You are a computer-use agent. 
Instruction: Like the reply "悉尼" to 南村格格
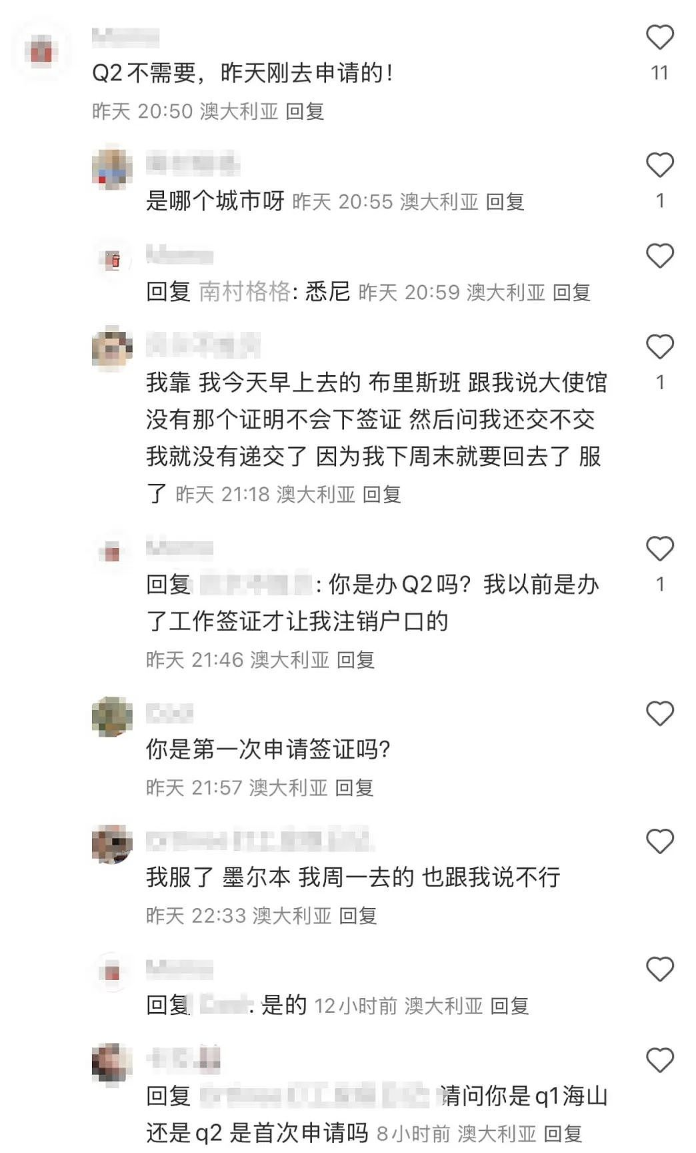coord(659,257)
